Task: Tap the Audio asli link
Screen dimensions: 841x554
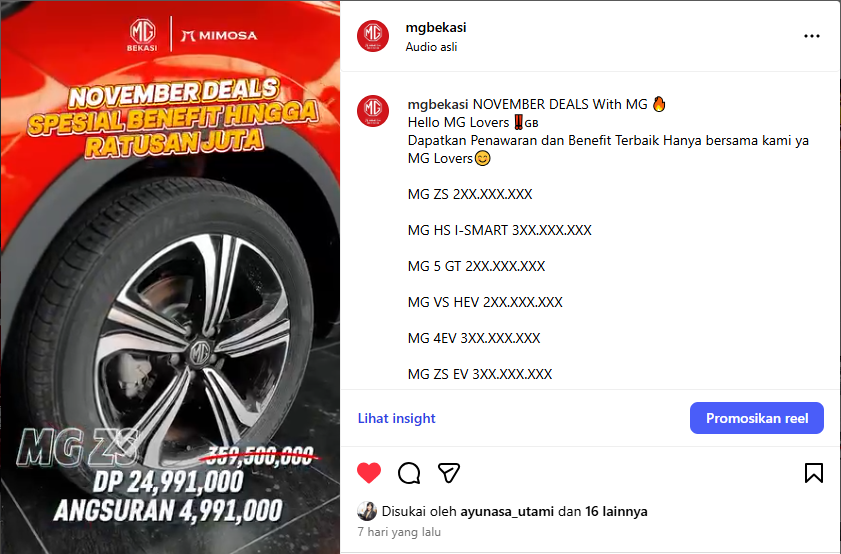Action: click(432, 47)
